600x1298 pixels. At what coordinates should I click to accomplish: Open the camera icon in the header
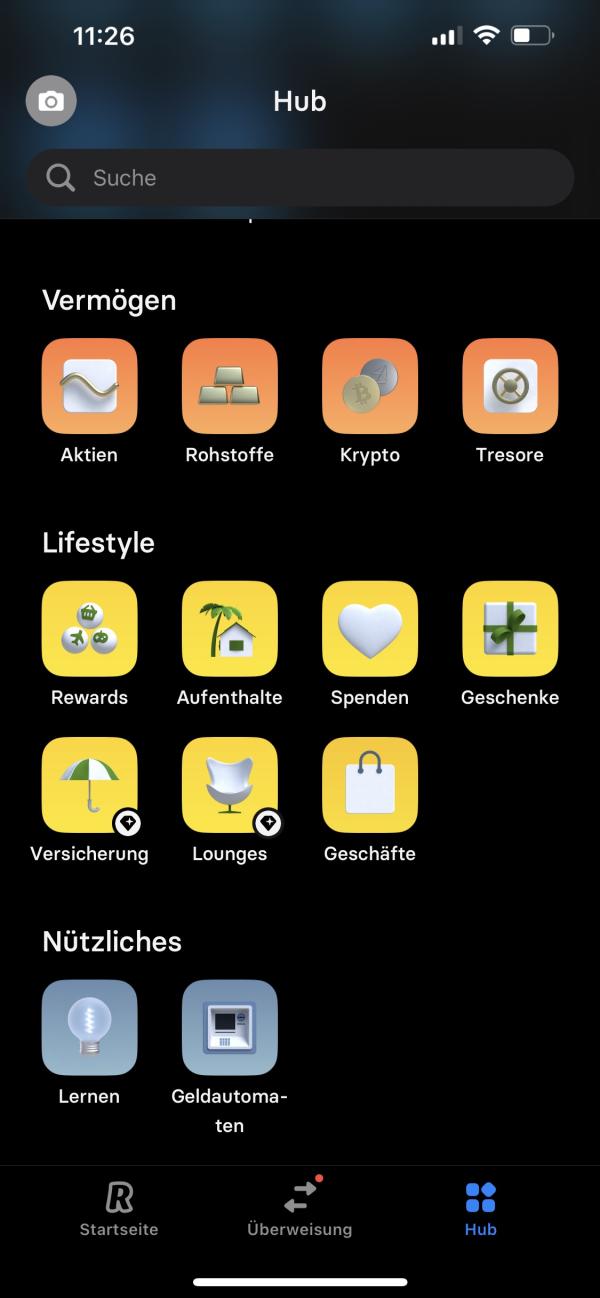click(51, 101)
